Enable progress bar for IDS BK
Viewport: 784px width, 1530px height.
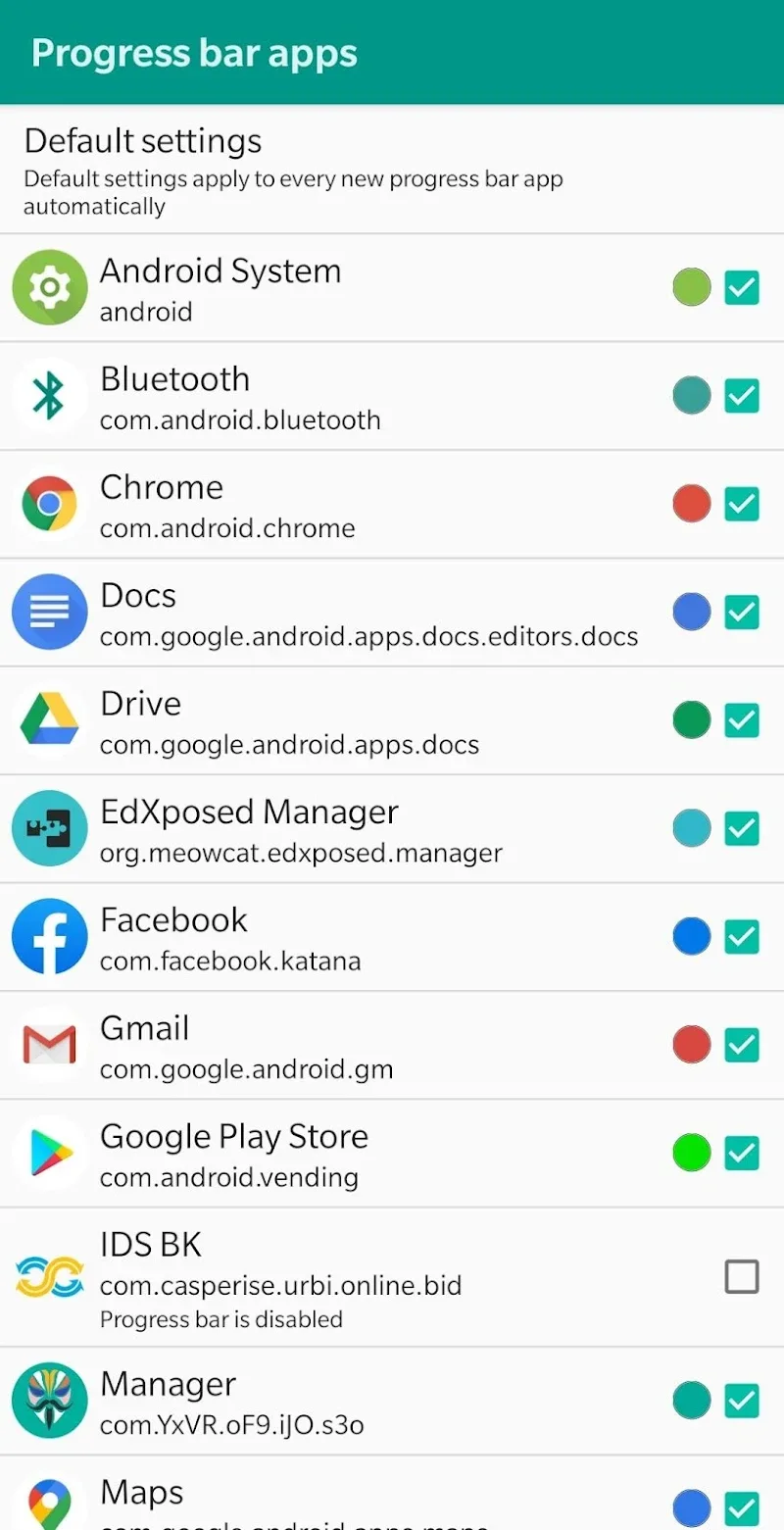(x=742, y=1276)
